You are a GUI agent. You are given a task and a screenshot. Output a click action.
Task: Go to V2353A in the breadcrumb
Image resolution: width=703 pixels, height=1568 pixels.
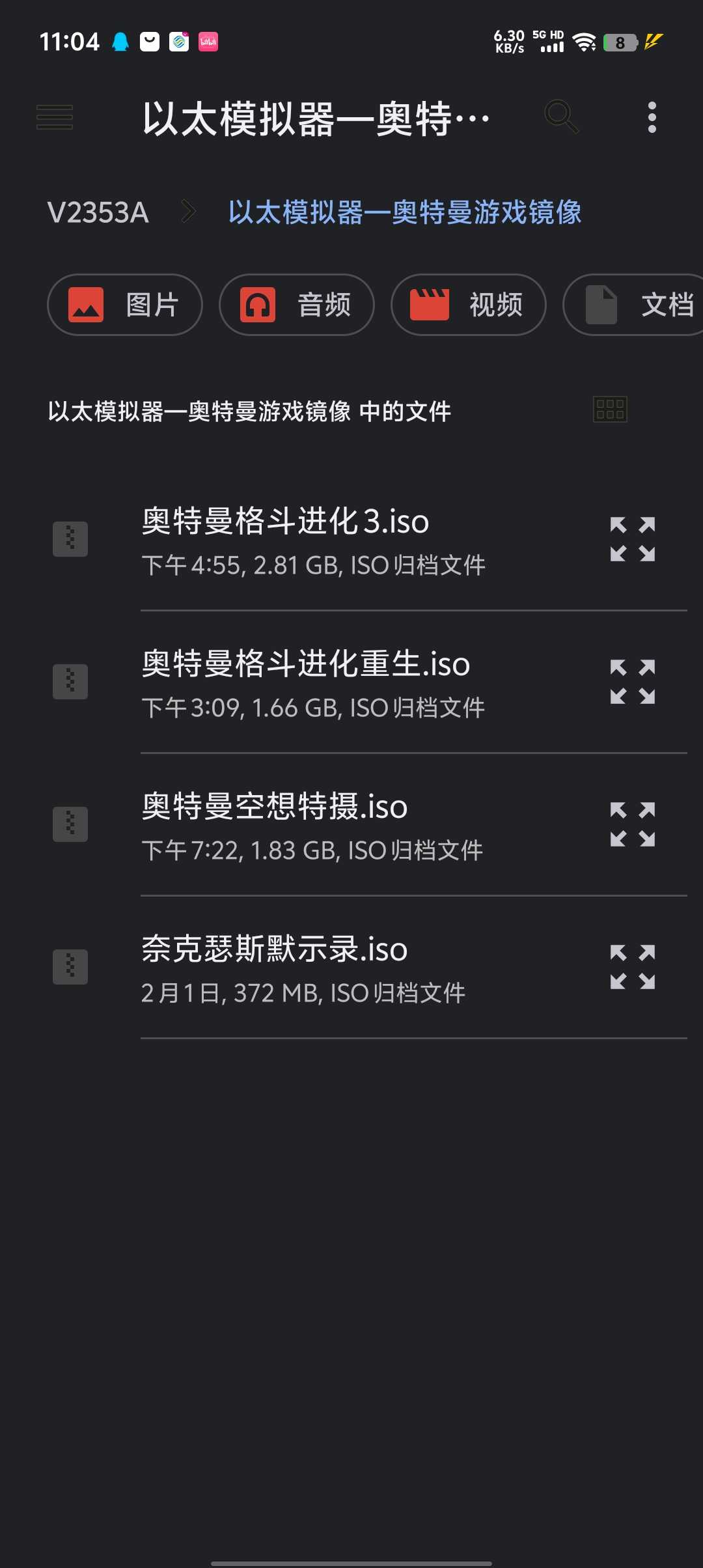pos(98,213)
